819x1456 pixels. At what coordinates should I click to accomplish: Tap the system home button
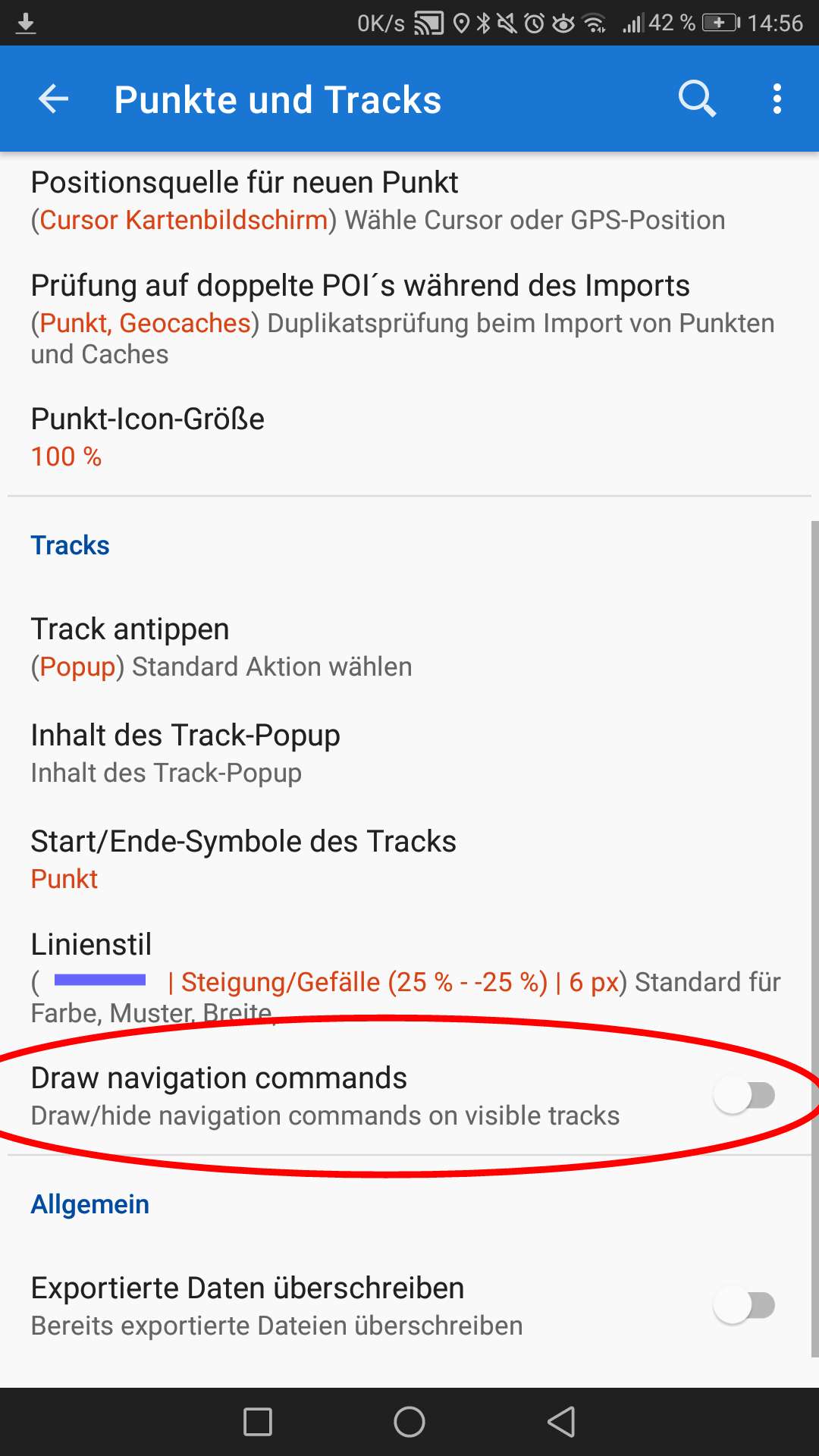coord(409,1422)
